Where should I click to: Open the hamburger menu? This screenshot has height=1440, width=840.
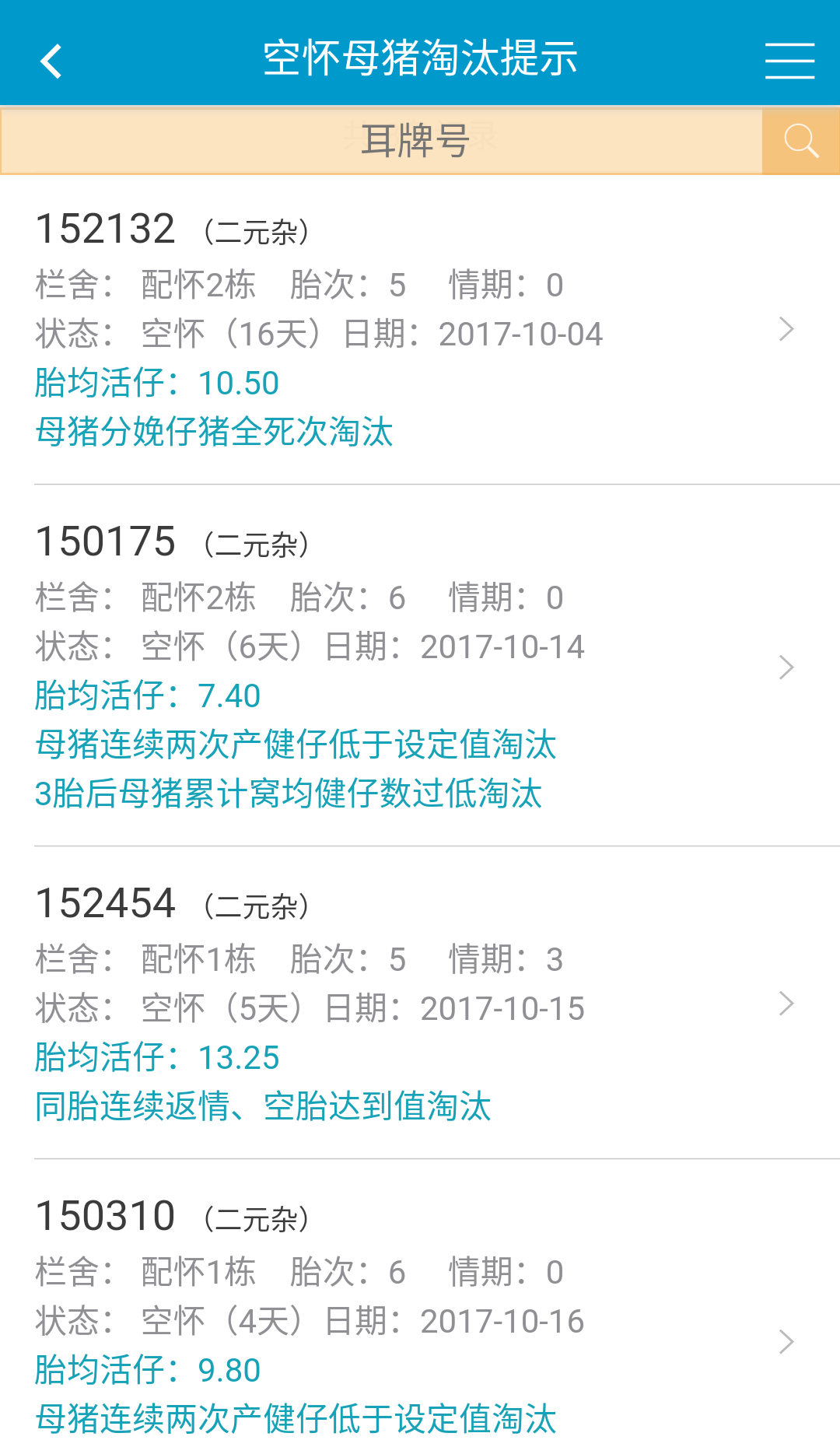pyautogui.click(x=789, y=61)
